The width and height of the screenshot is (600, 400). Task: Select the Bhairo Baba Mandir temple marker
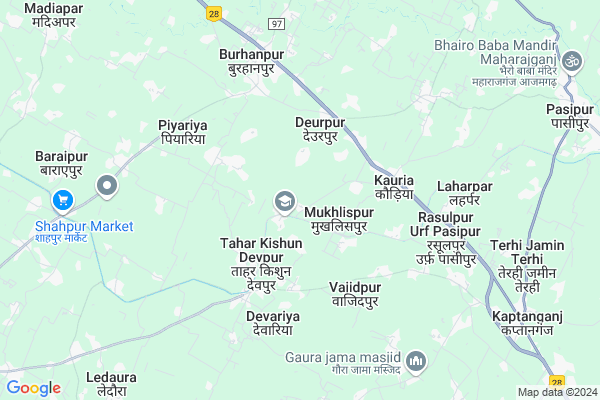click(573, 61)
